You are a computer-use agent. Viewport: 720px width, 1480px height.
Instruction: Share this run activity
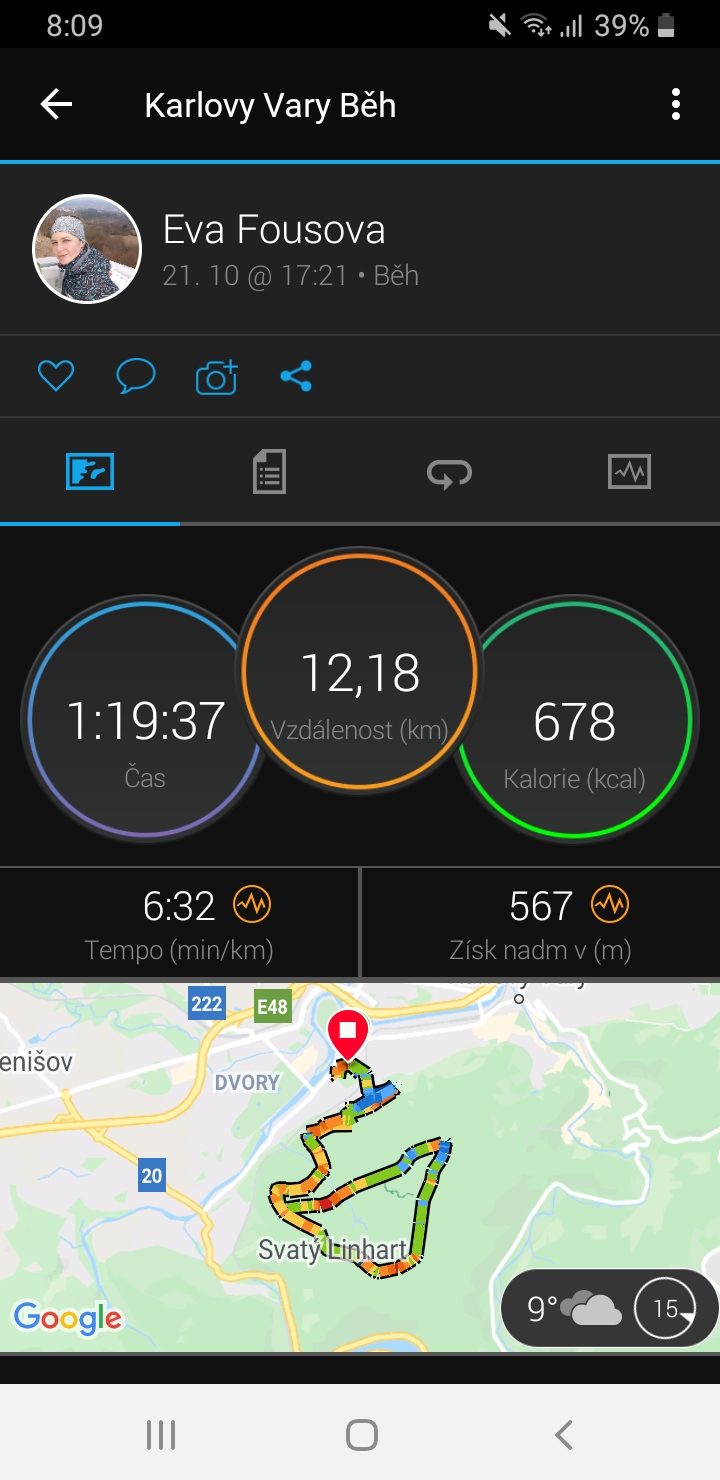tap(296, 376)
